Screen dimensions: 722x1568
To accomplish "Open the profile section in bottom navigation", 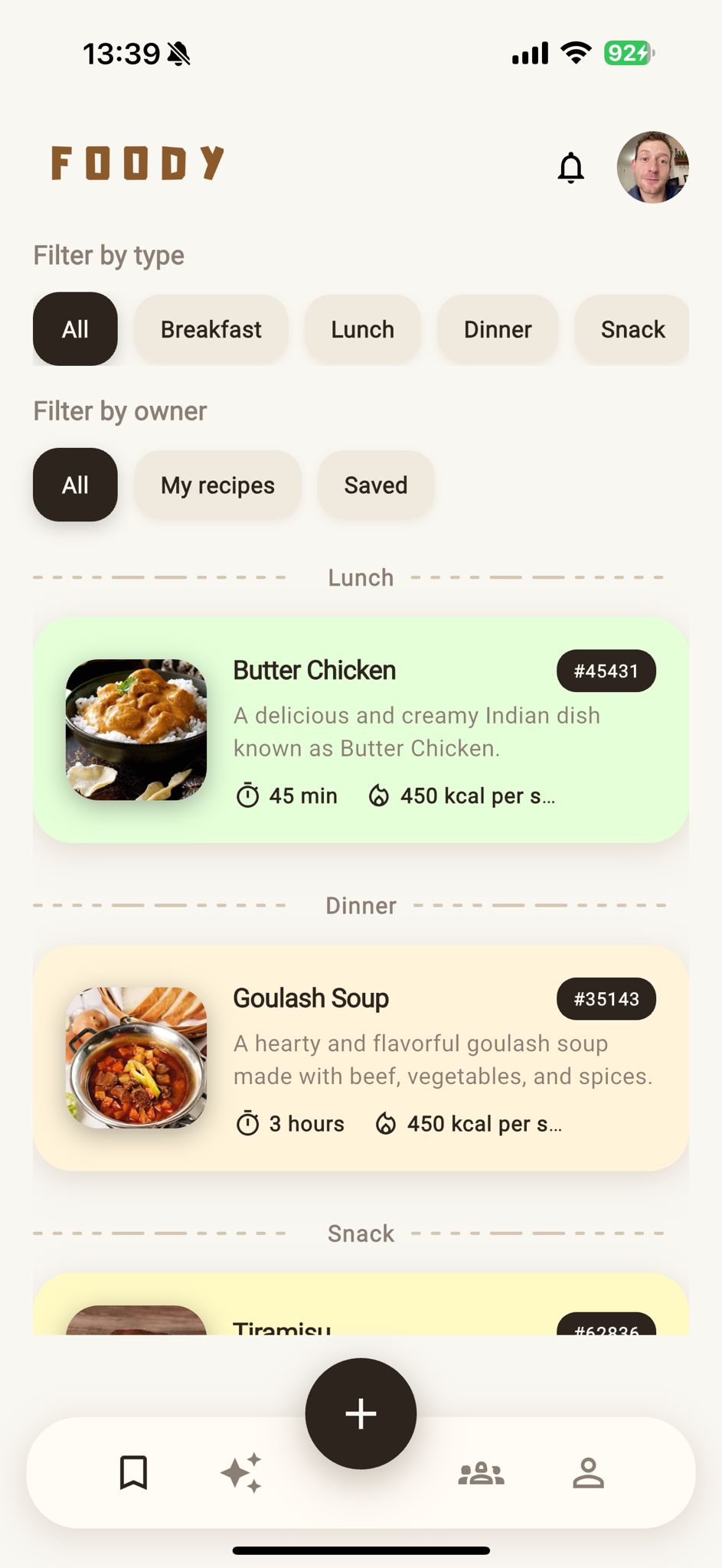I will point(588,1473).
